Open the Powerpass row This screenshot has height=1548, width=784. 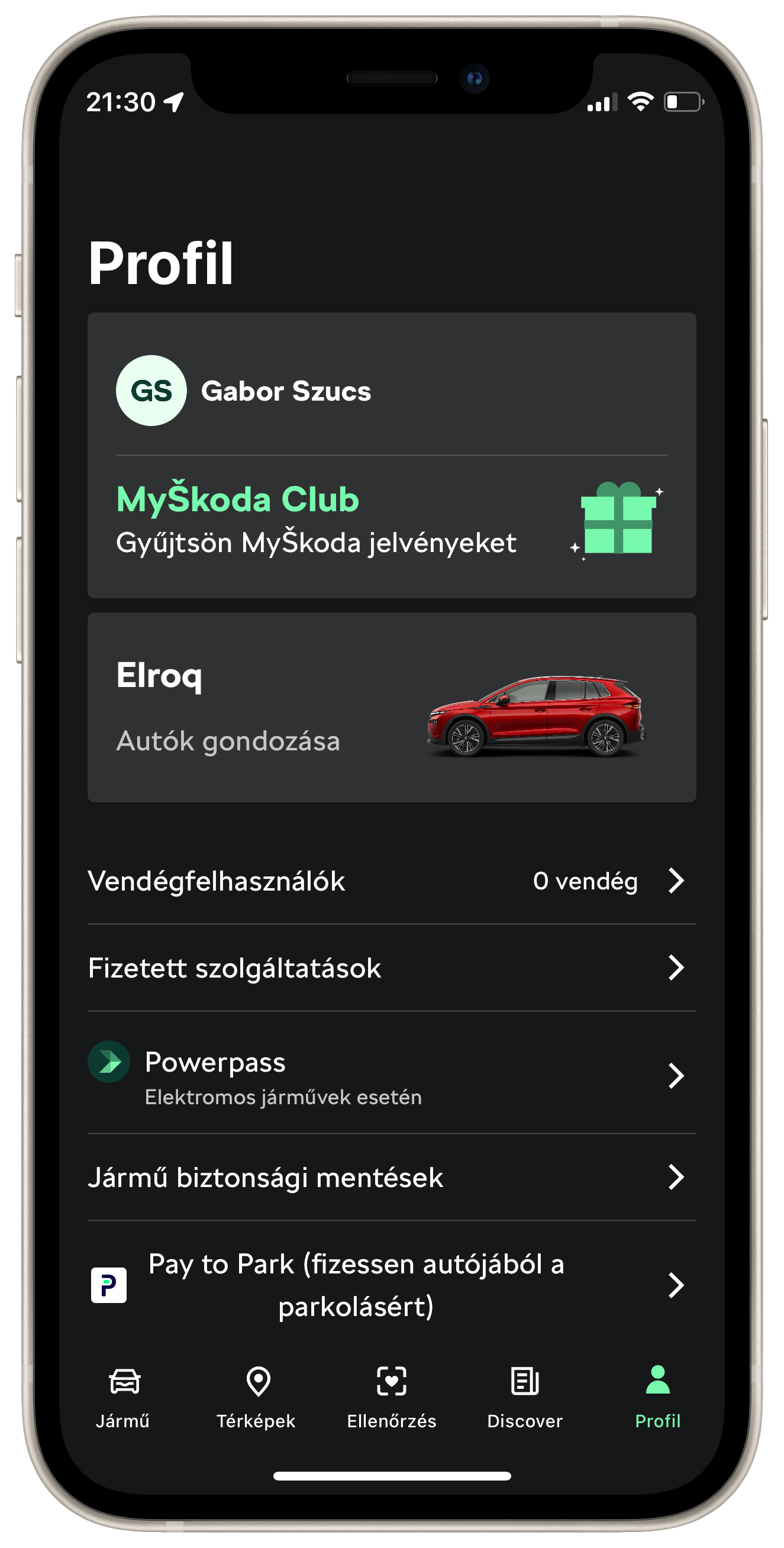click(391, 1074)
